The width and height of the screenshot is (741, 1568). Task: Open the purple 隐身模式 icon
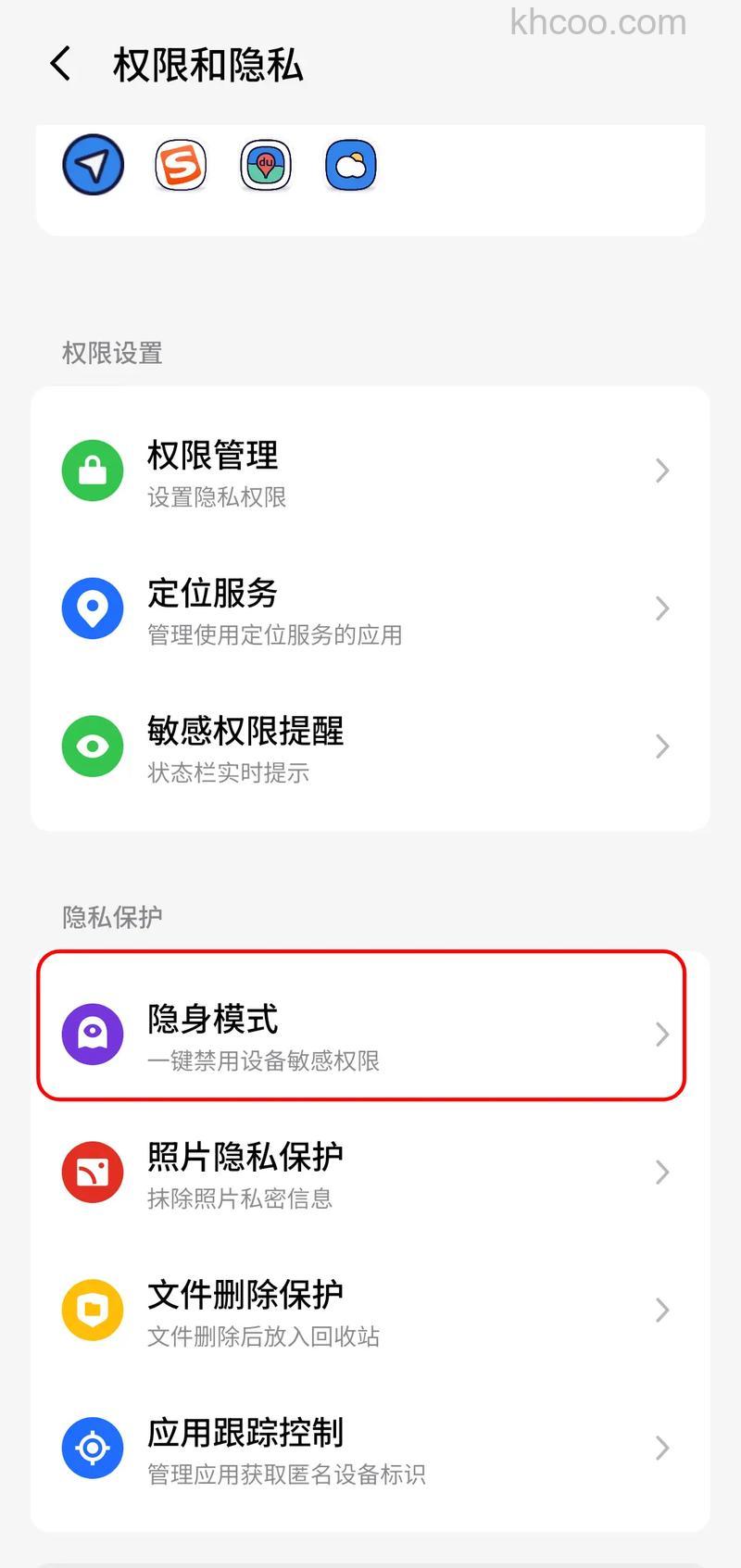[93, 1035]
